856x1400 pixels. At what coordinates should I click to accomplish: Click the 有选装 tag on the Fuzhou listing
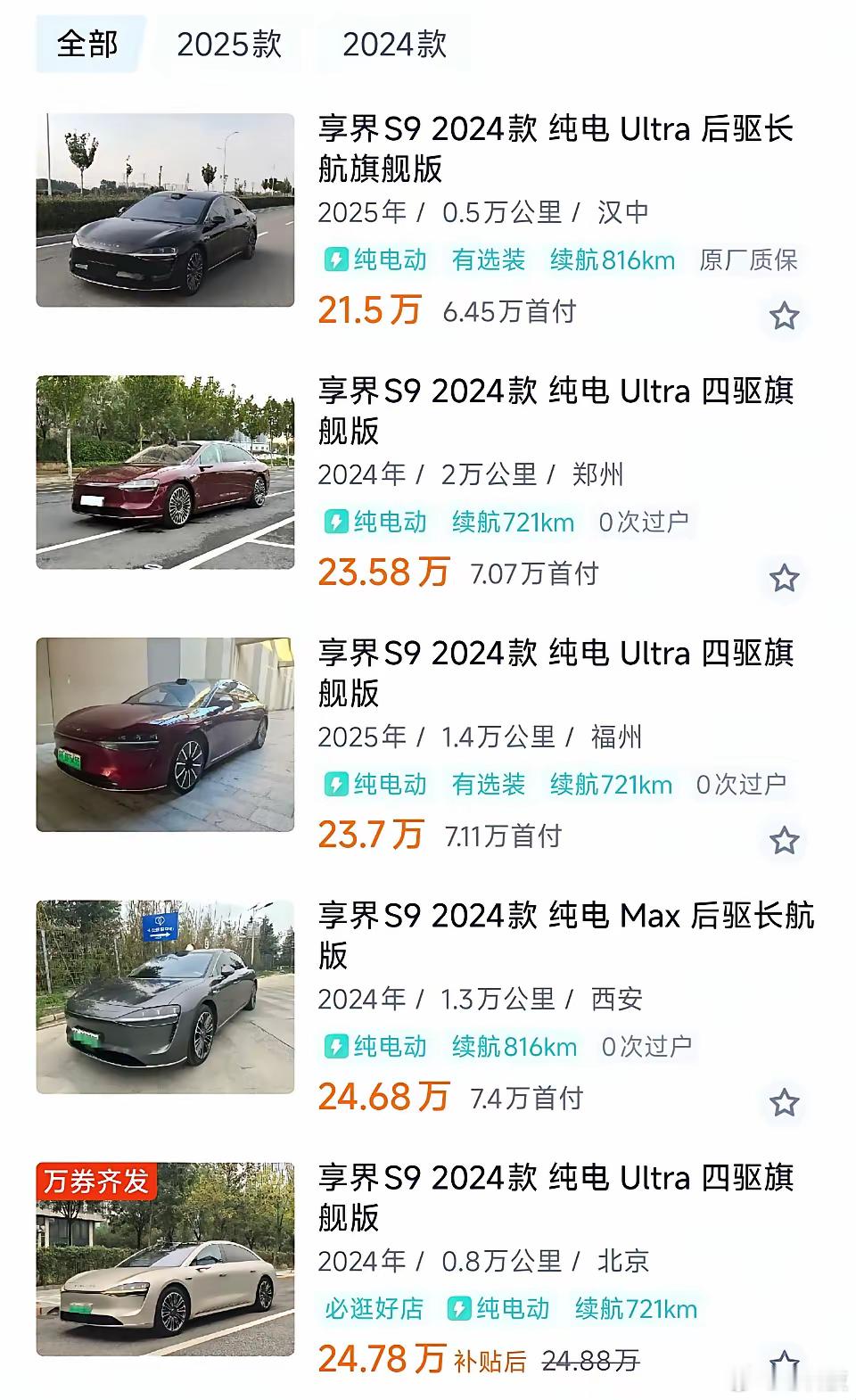(490, 785)
